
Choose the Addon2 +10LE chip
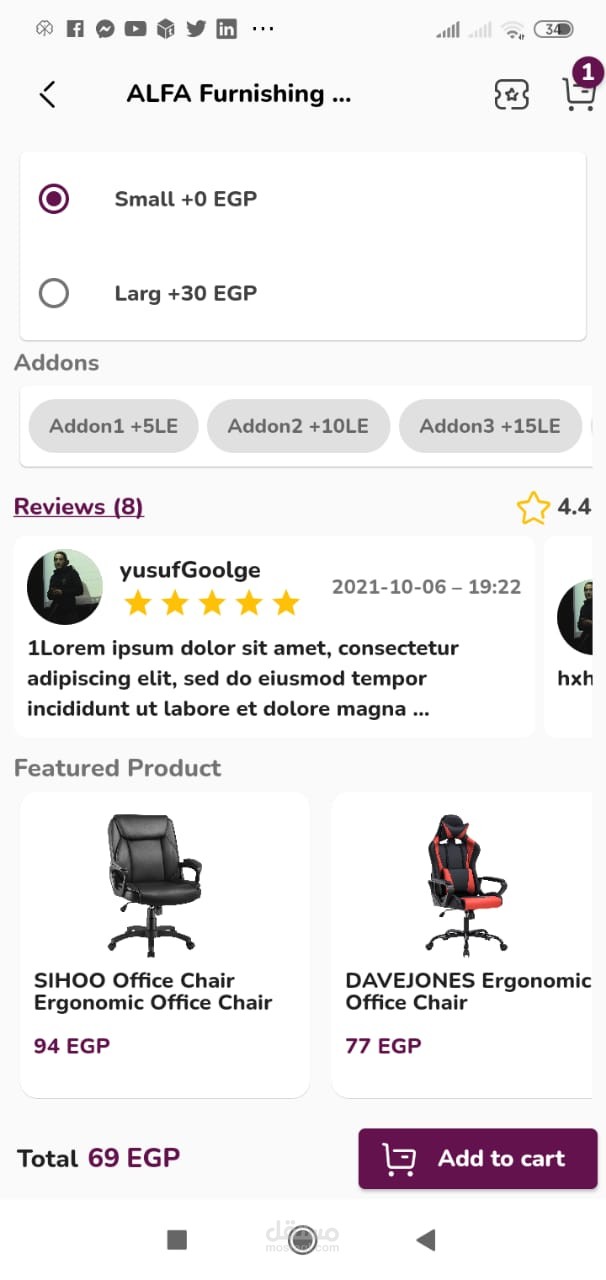click(x=298, y=426)
